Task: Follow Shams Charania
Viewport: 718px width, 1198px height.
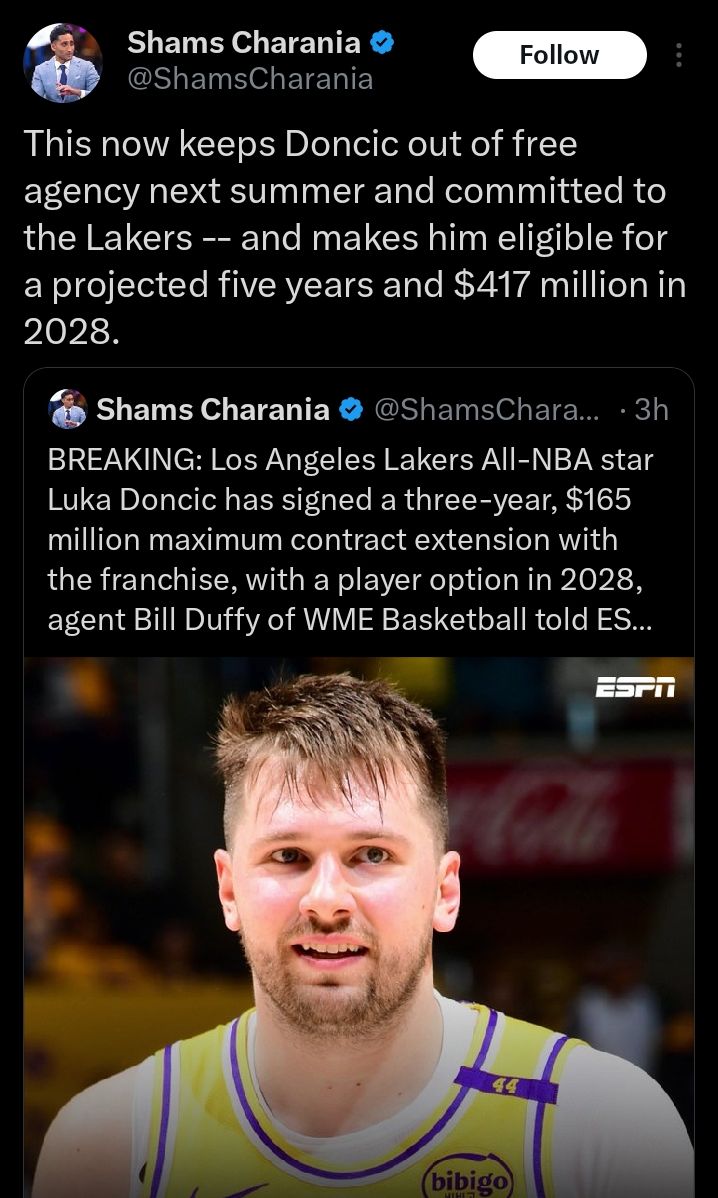Action: coord(559,55)
